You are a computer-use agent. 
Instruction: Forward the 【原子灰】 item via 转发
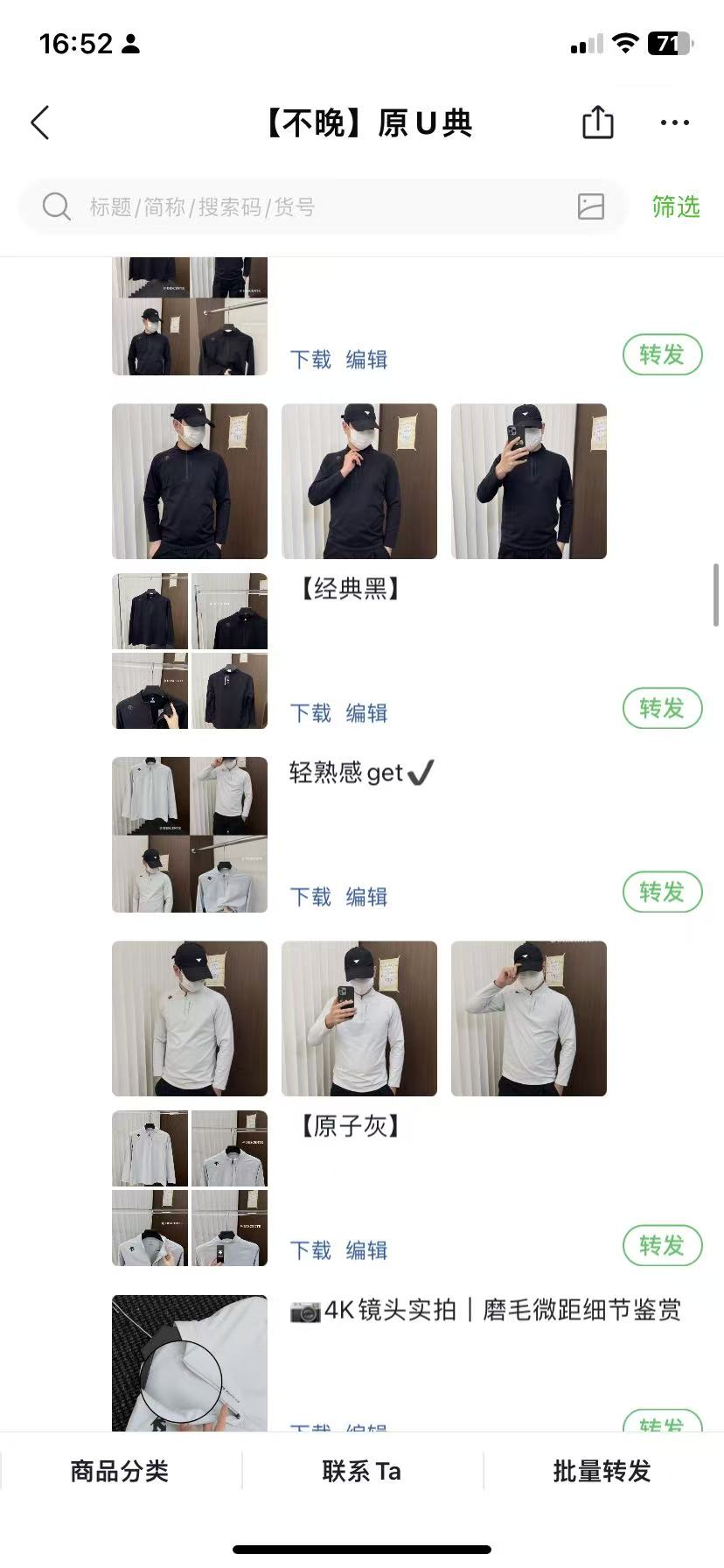662,1245
